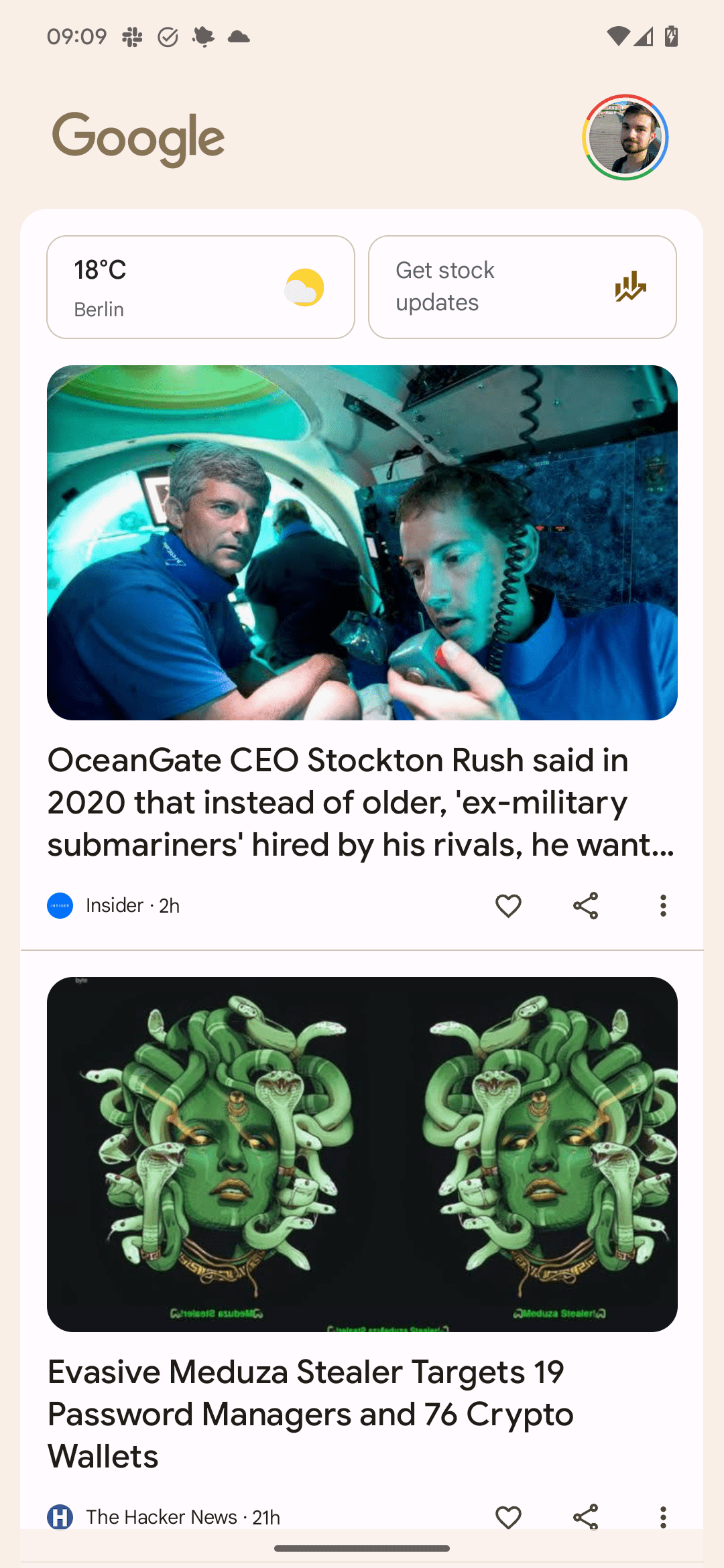The height and width of the screenshot is (1568, 724).
Task: Tap the gesture navigation bar
Action: [362, 1549]
